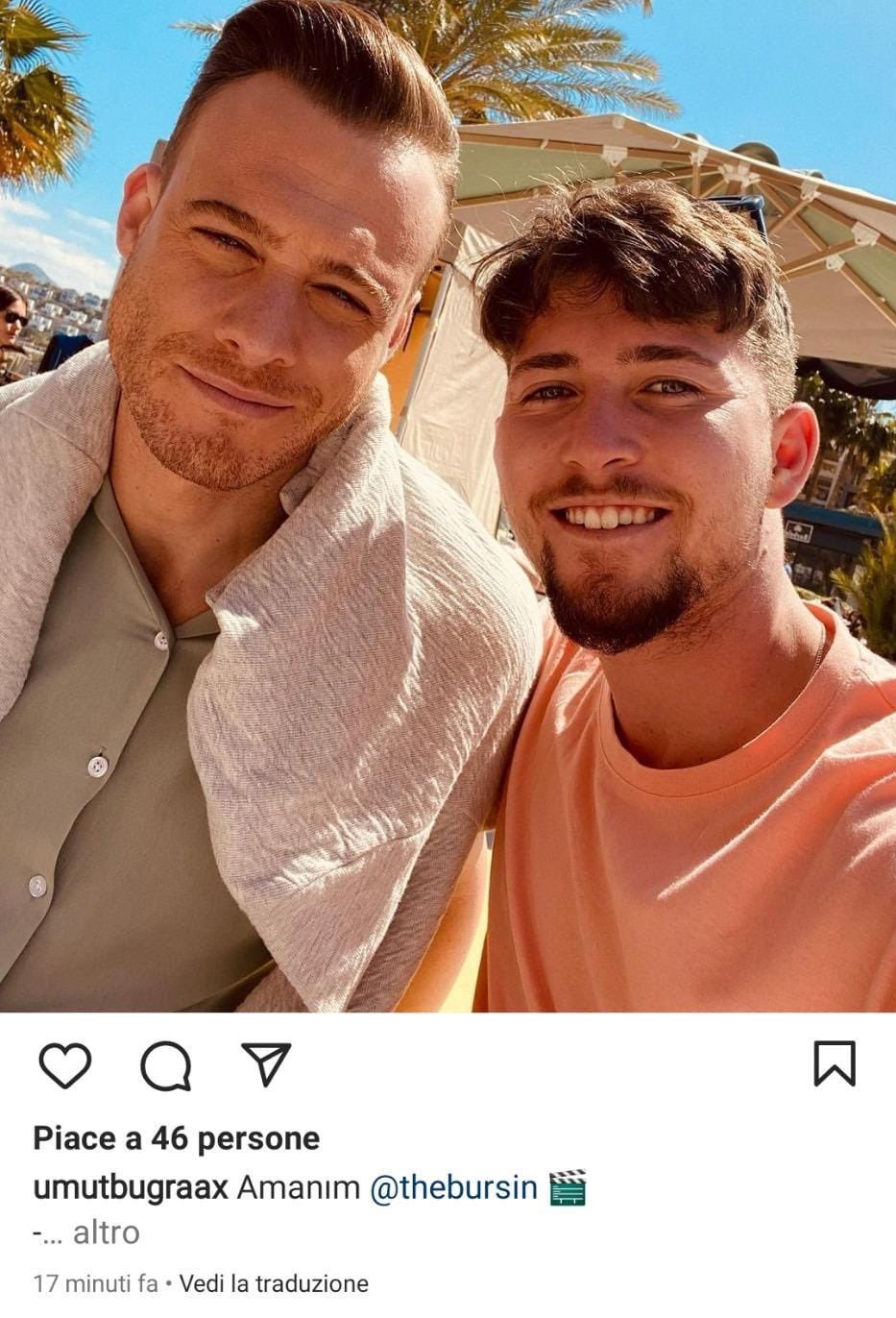Share the post via paper plane icon
This screenshot has width=896, height=1318.
pos(266,1064)
